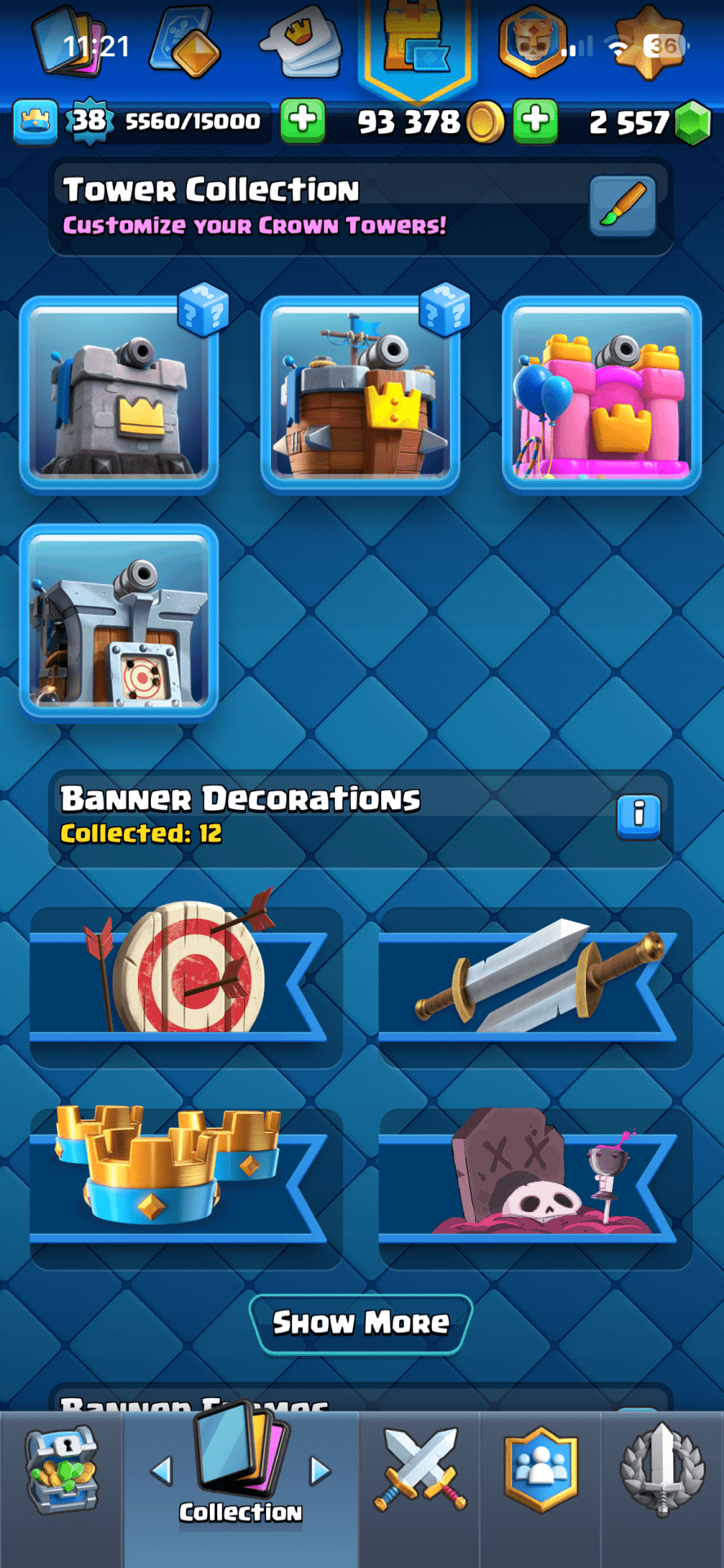Add more gold with the plus button

point(535,121)
